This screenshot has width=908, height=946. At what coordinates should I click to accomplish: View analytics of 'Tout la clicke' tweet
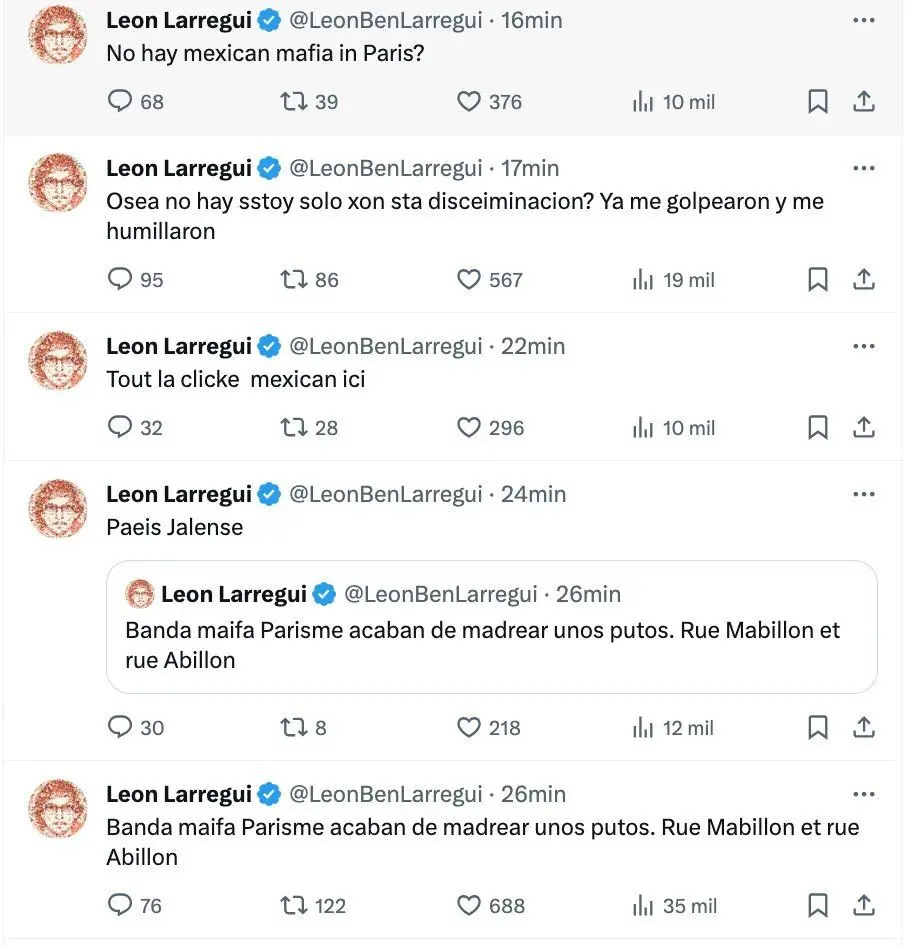click(x=643, y=428)
